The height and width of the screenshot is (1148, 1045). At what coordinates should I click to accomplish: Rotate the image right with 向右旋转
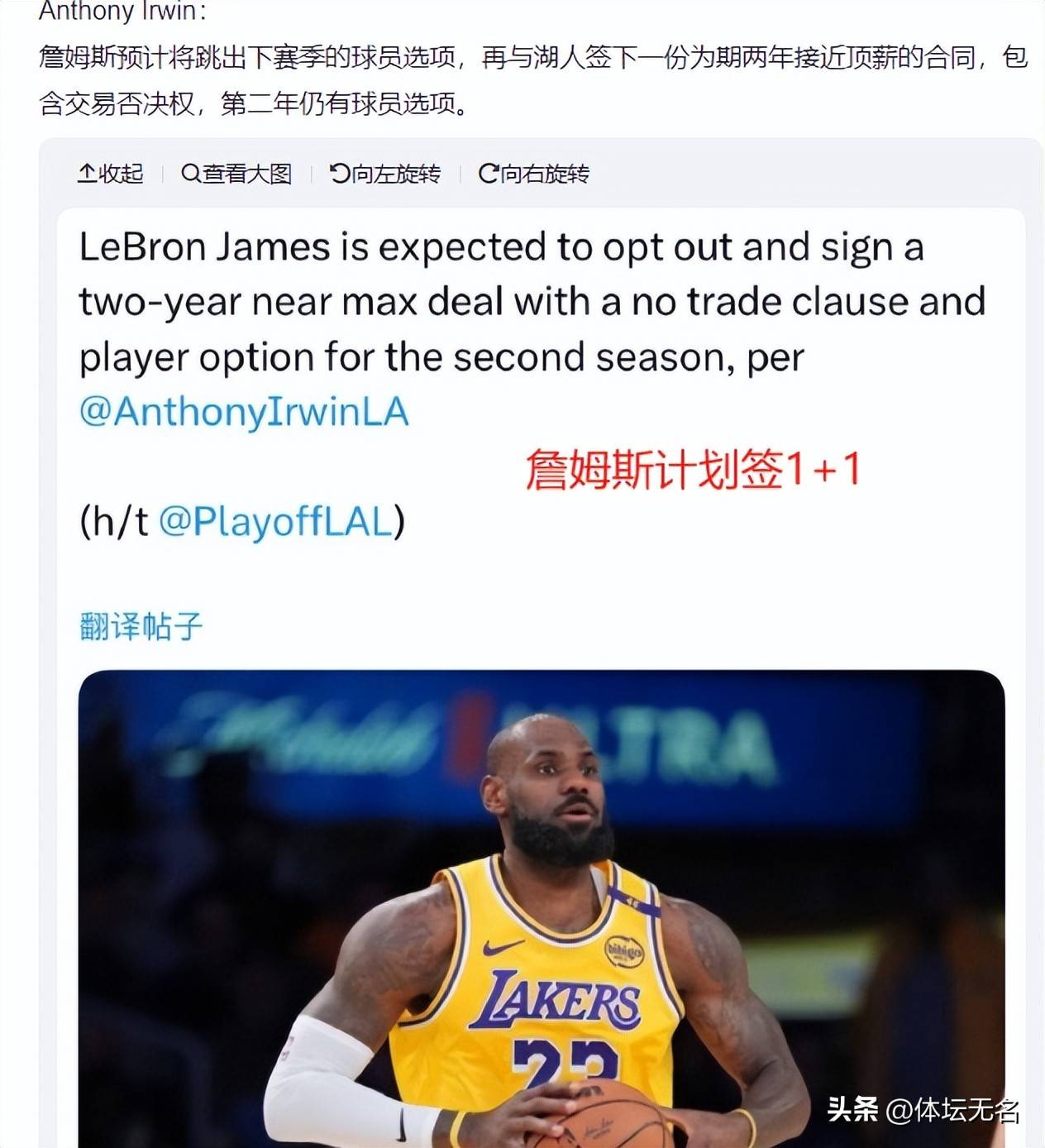534,174
